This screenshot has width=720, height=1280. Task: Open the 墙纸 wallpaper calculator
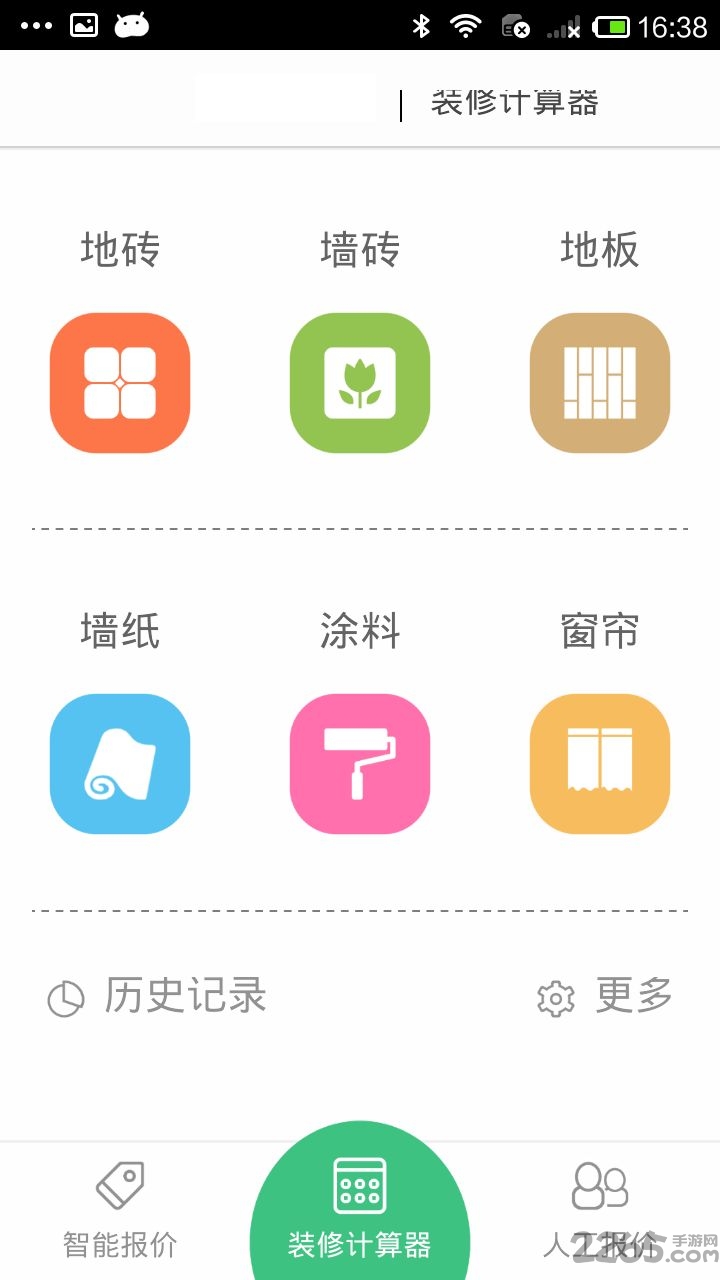(120, 764)
